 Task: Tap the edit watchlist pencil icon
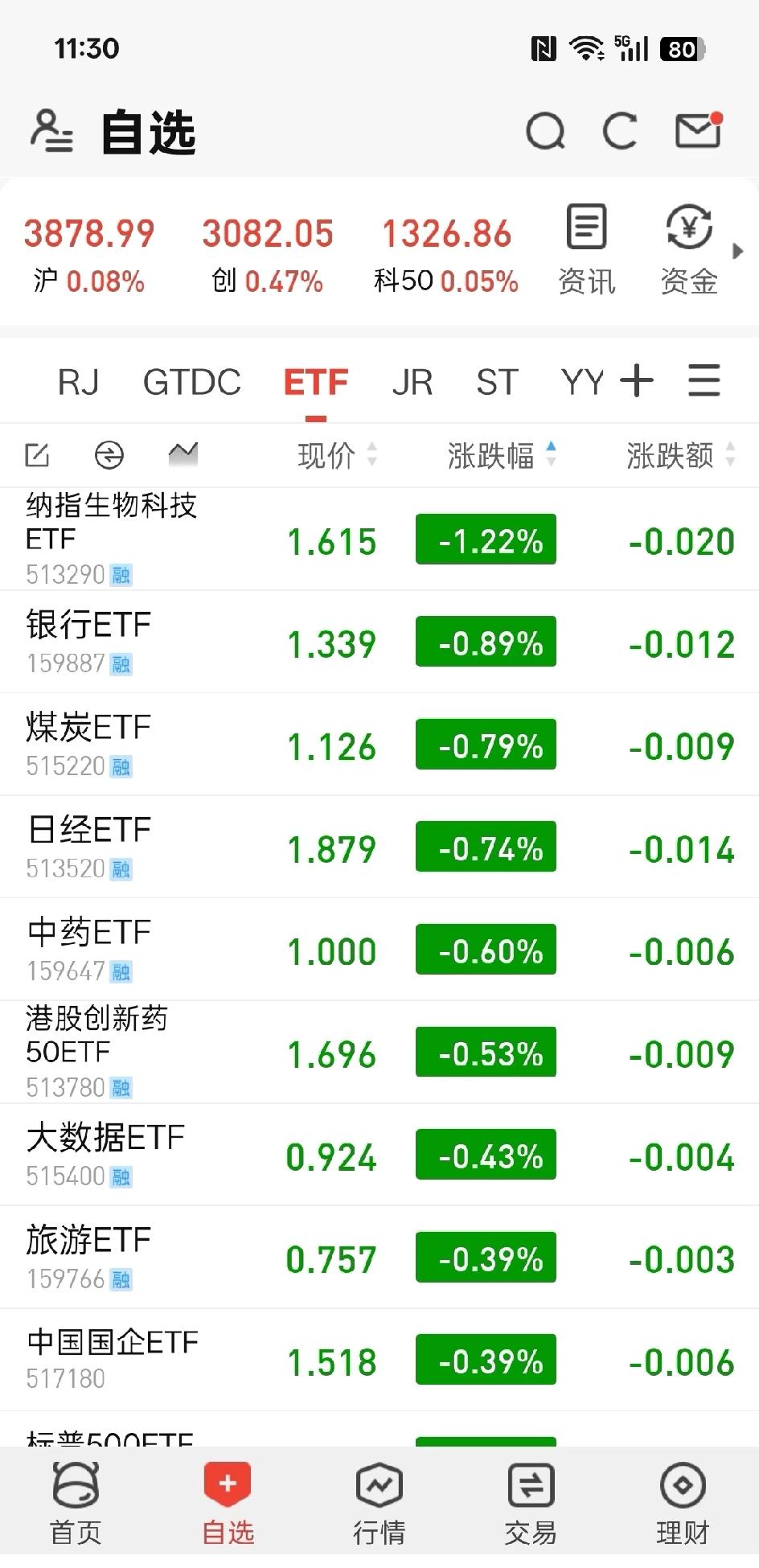37,455
